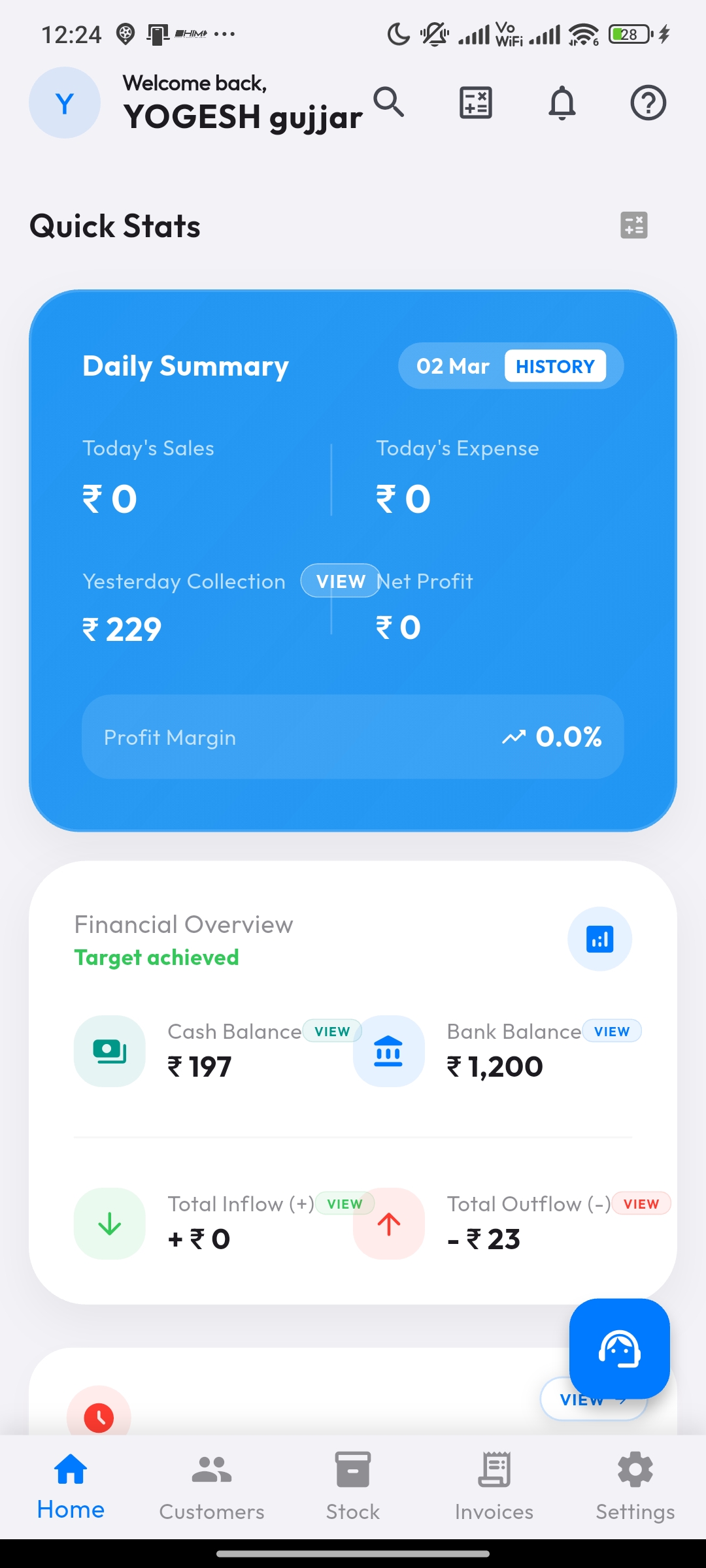The width and height of the screenshot is (706, 1568).
Task: Open the help question mark icon
Action: click(648, 103)
